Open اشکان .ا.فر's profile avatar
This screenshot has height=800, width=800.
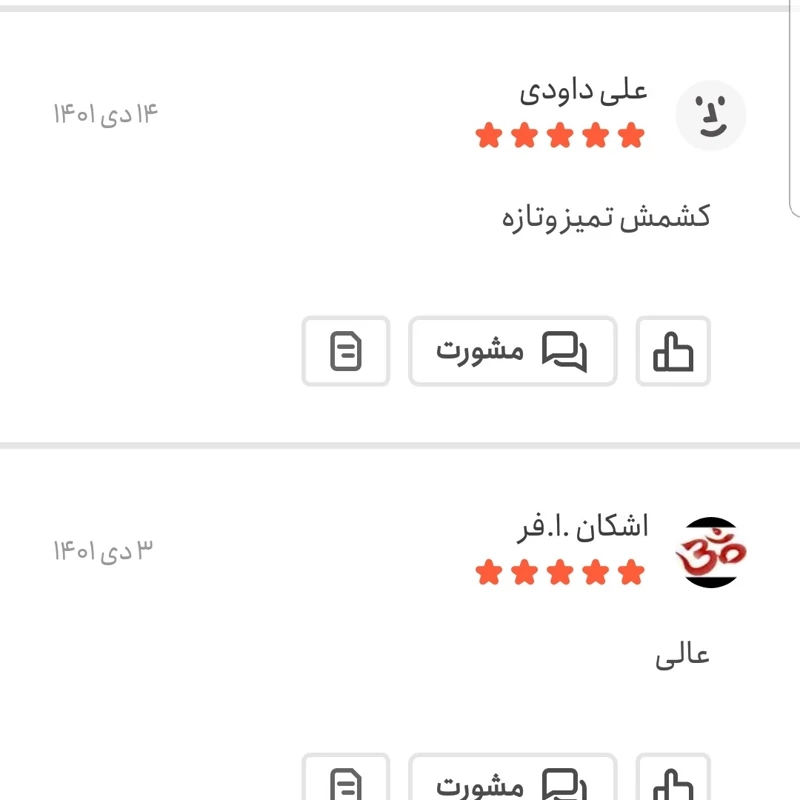(713, 552)
